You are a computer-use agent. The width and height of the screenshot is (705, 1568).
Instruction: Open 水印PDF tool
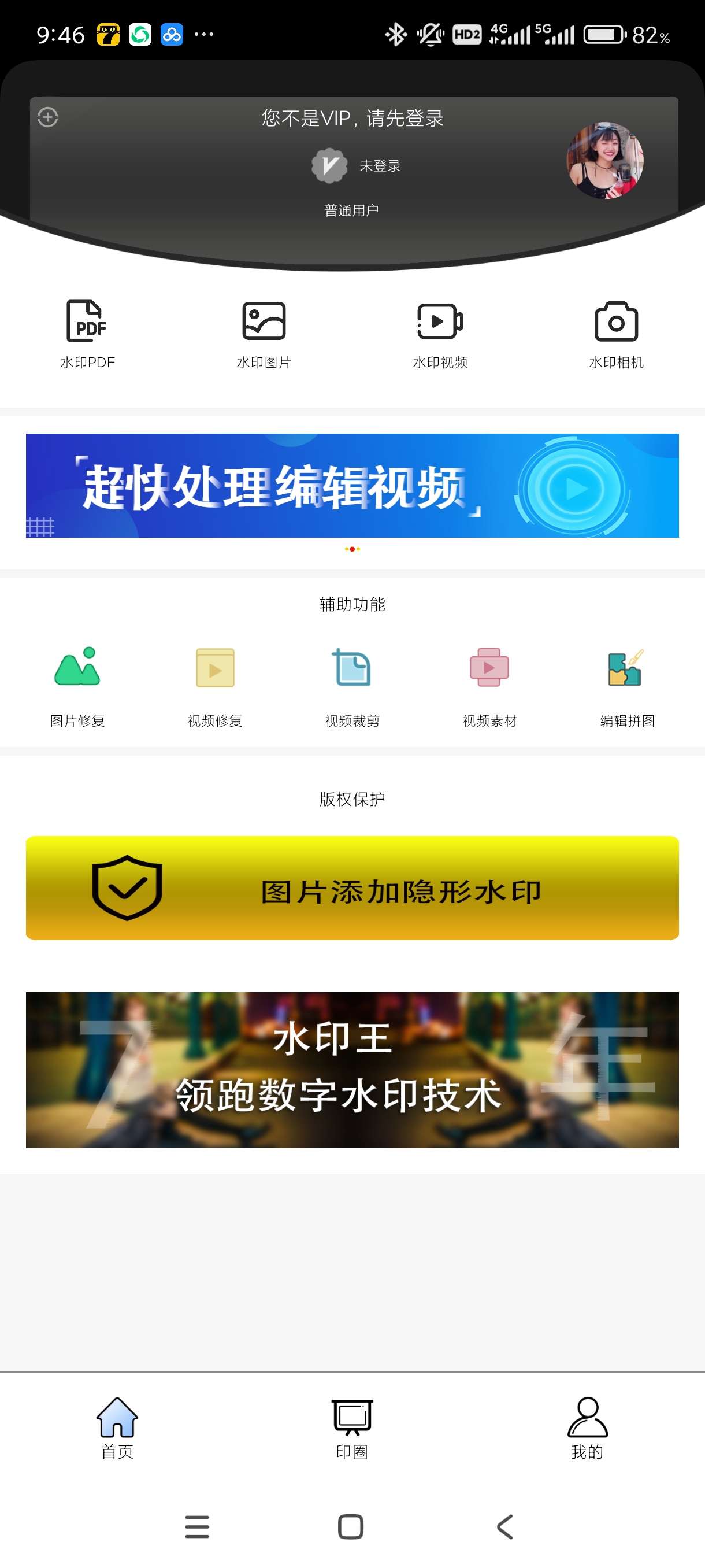(88, 333)
